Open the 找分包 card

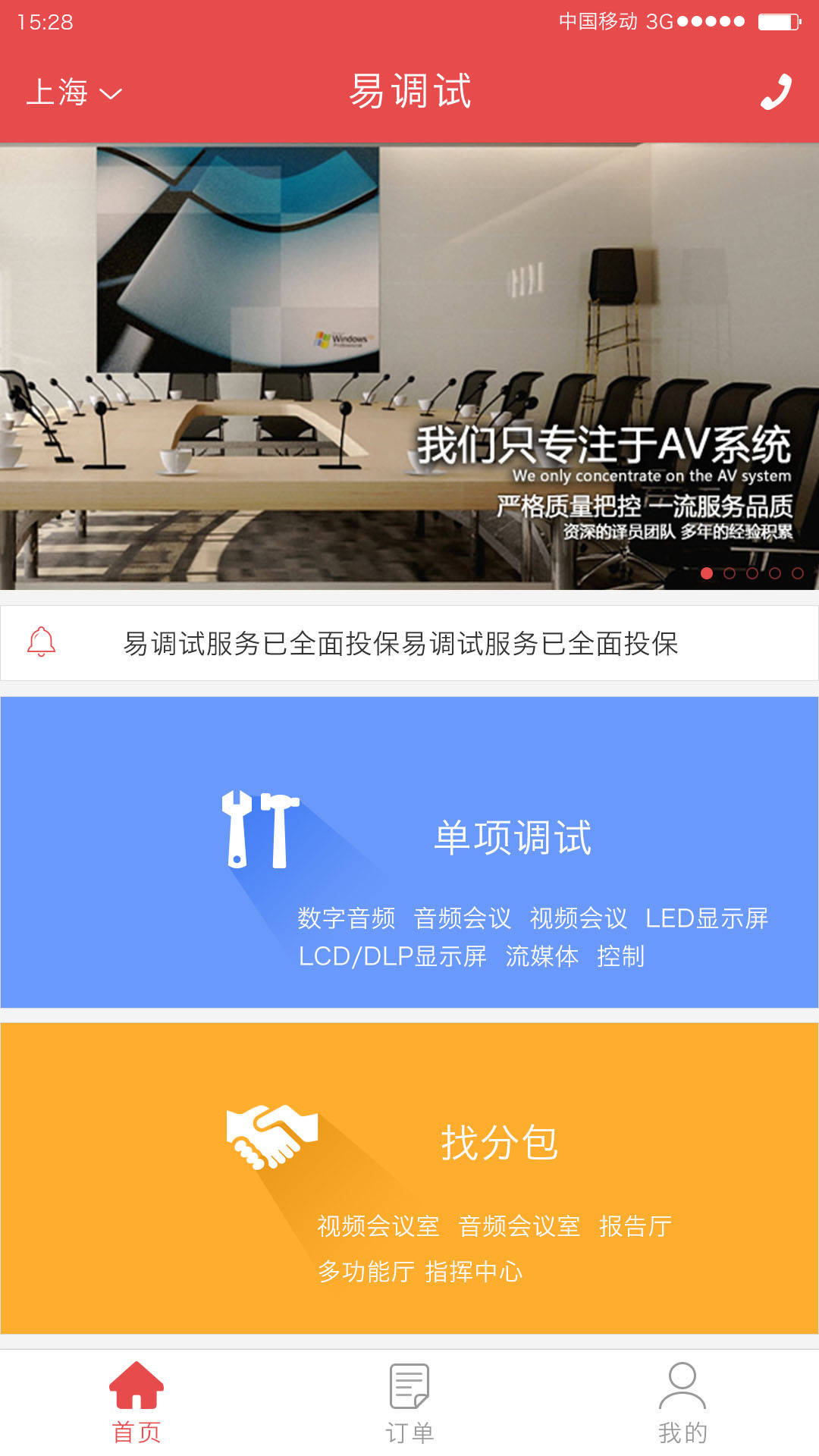409,1178
